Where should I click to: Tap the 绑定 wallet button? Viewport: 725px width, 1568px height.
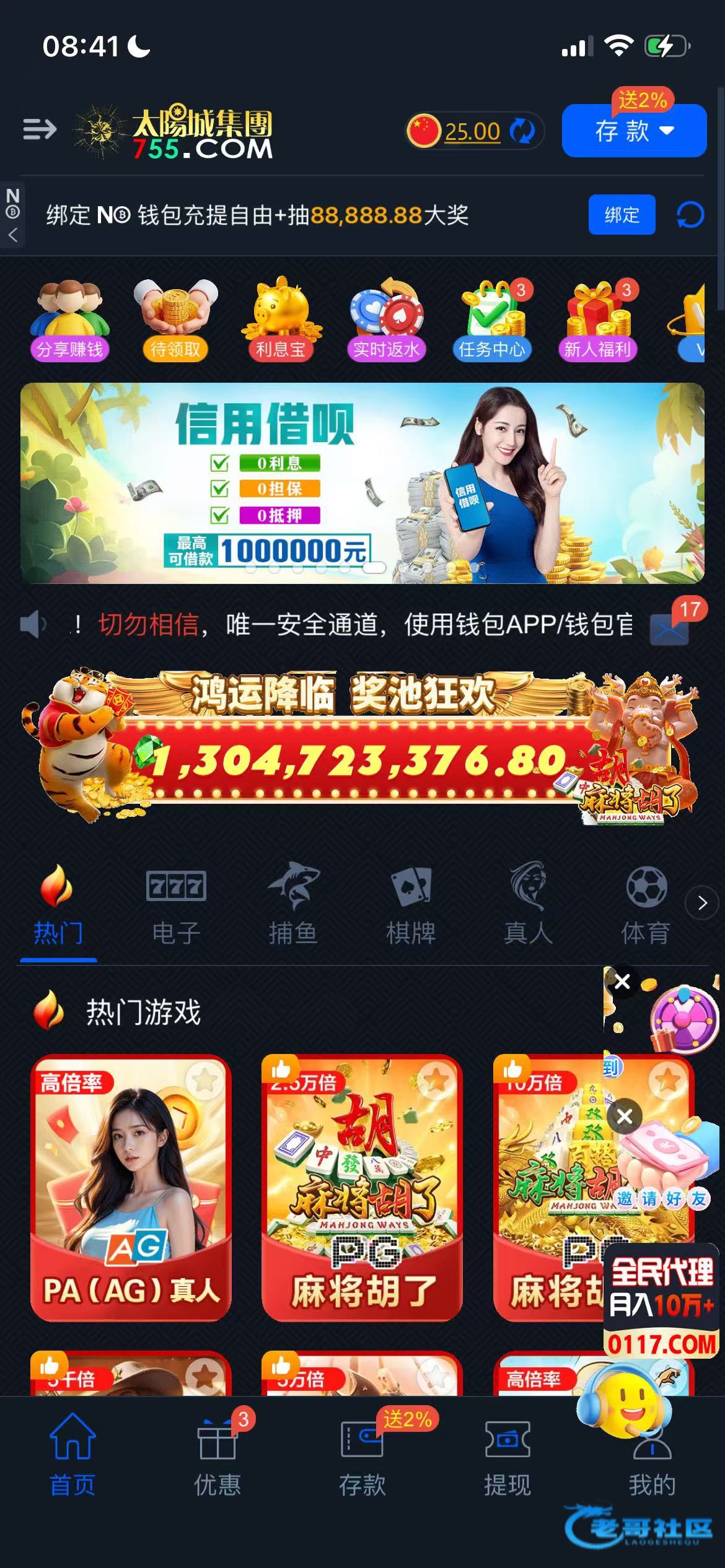622,215
